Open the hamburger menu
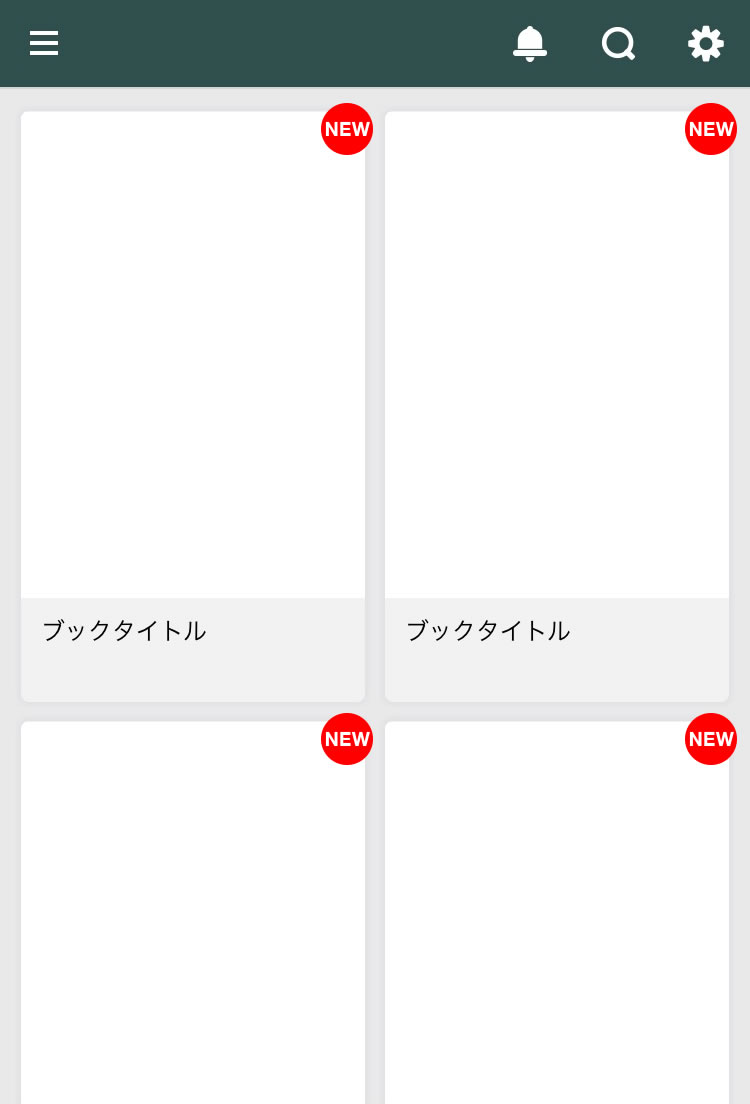Image resolution: width=750 pixels, height=1104 pixels. [x=44, y=43]
